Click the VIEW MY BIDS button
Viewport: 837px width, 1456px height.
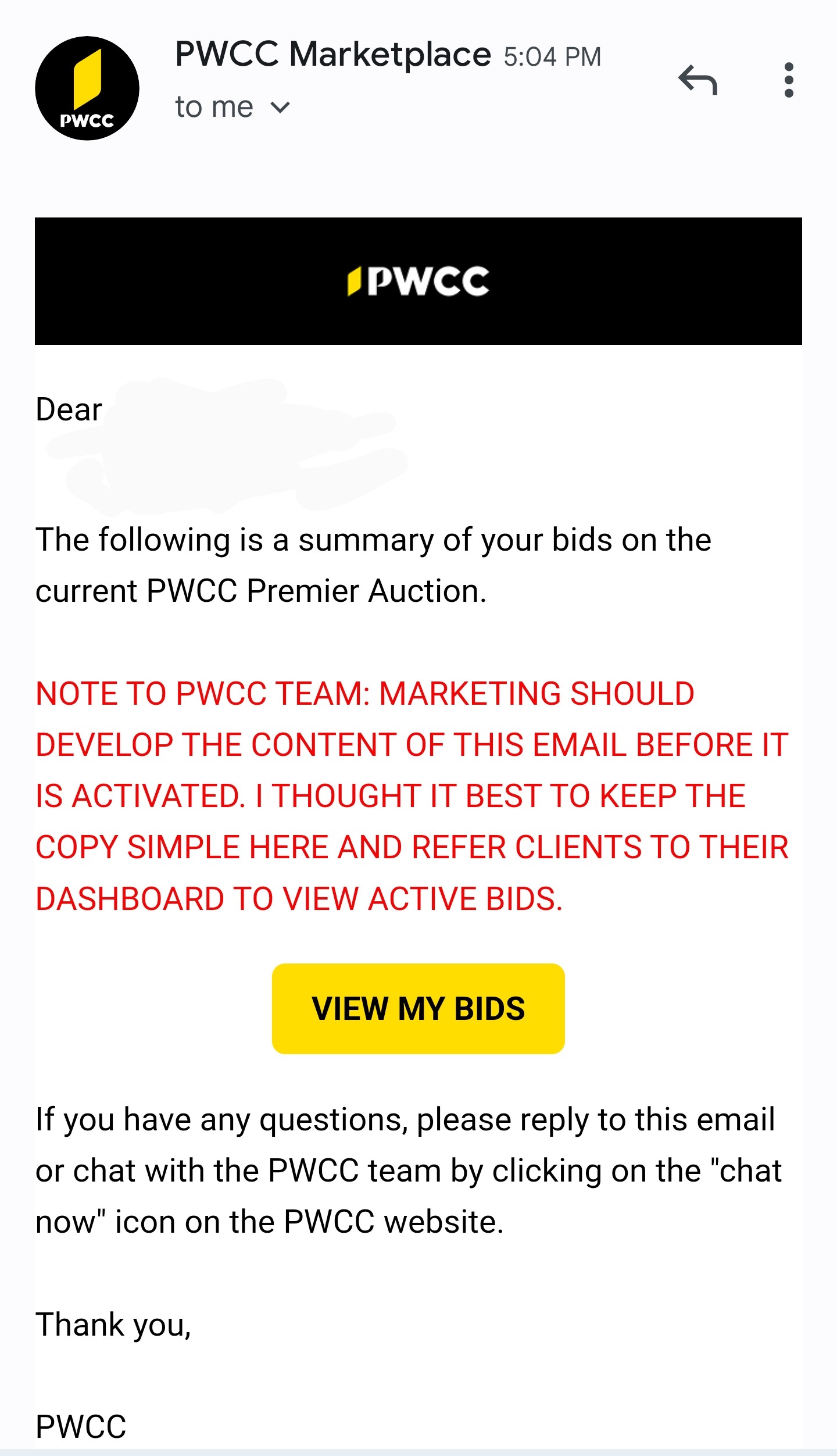click(417, 1008)
